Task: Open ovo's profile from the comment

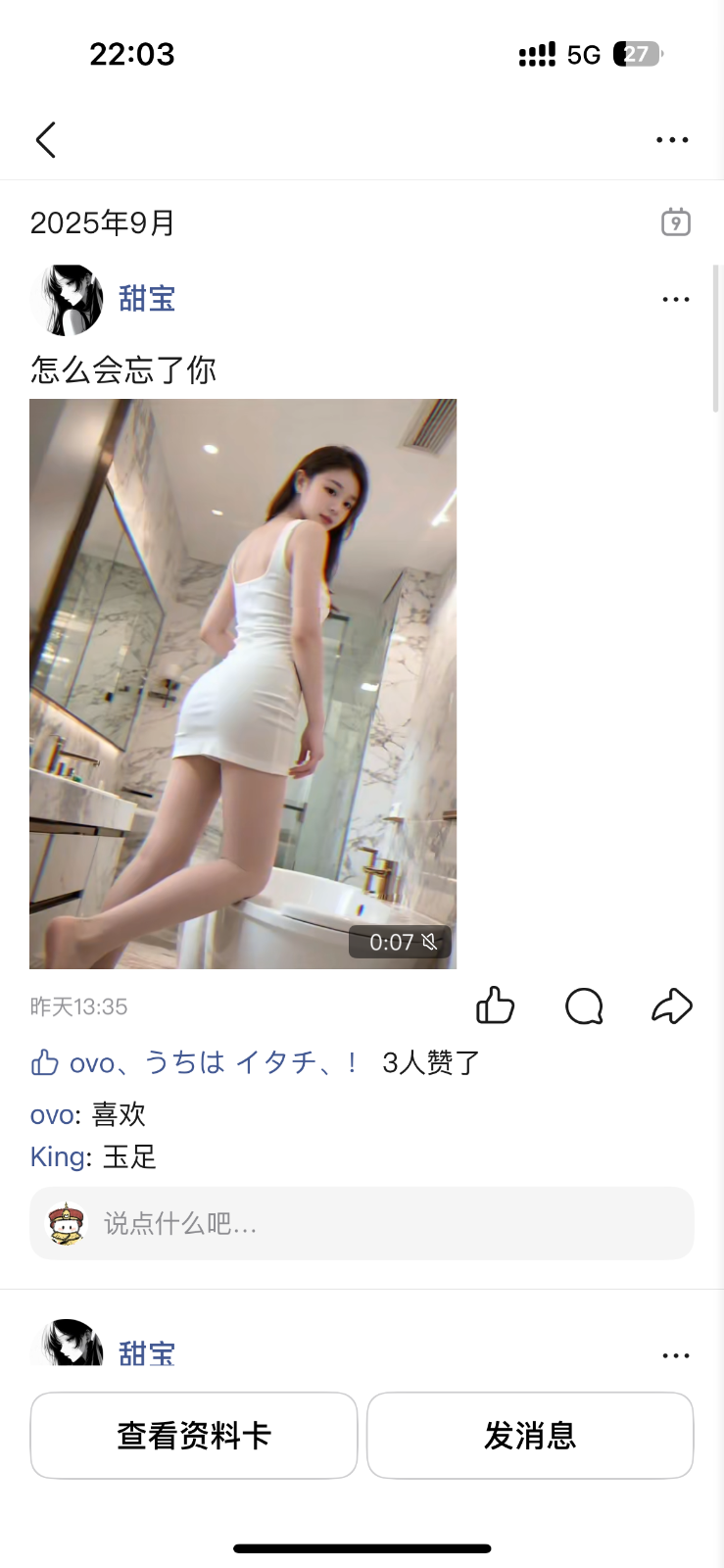Action: pos(52,1115)
